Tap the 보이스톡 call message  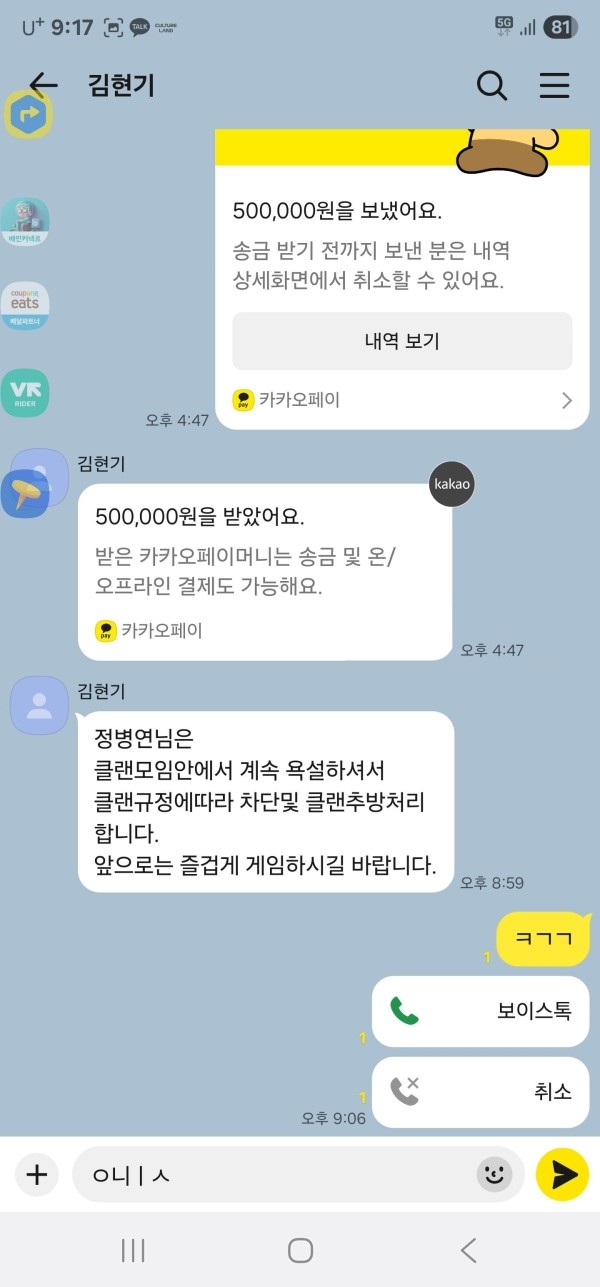point(480,1011)
